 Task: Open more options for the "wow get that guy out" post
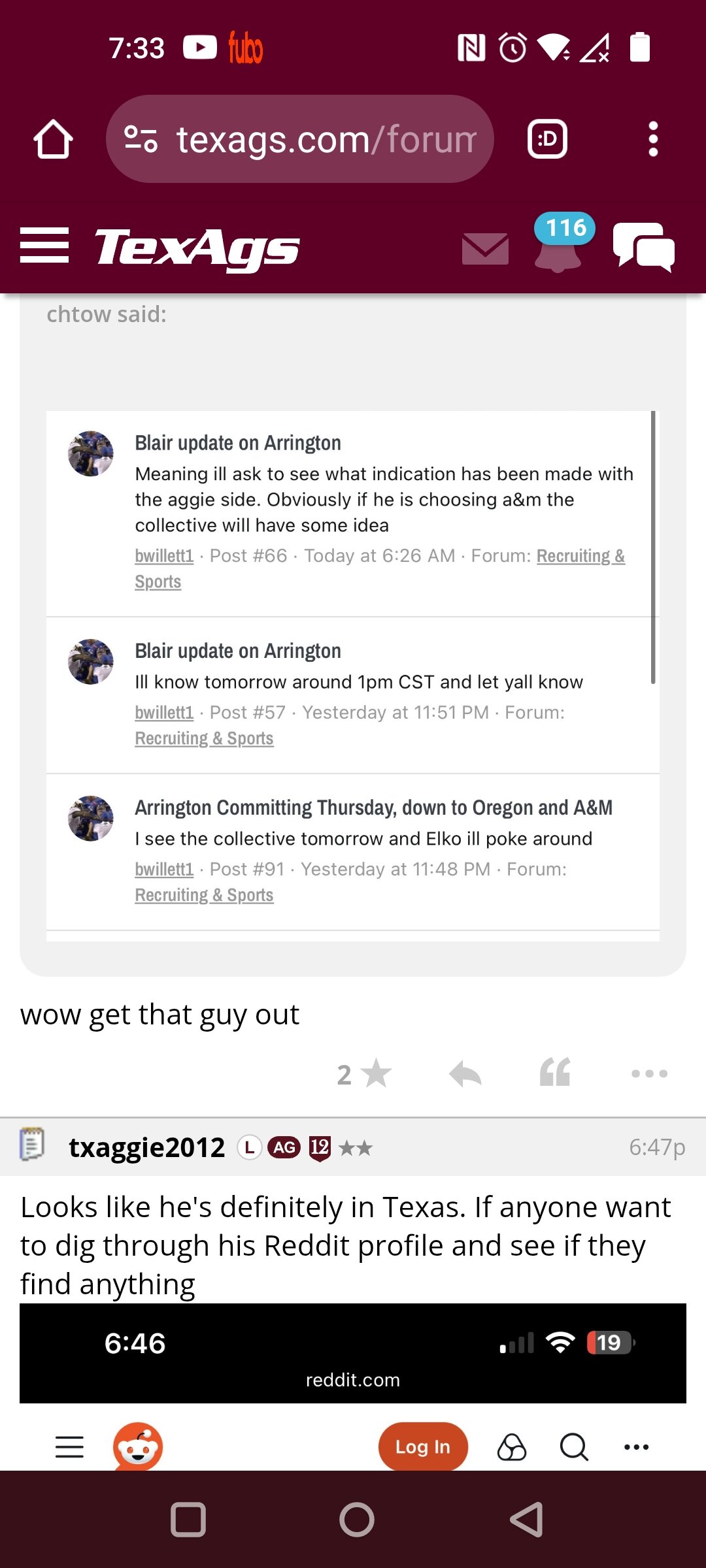(649, 1073)
